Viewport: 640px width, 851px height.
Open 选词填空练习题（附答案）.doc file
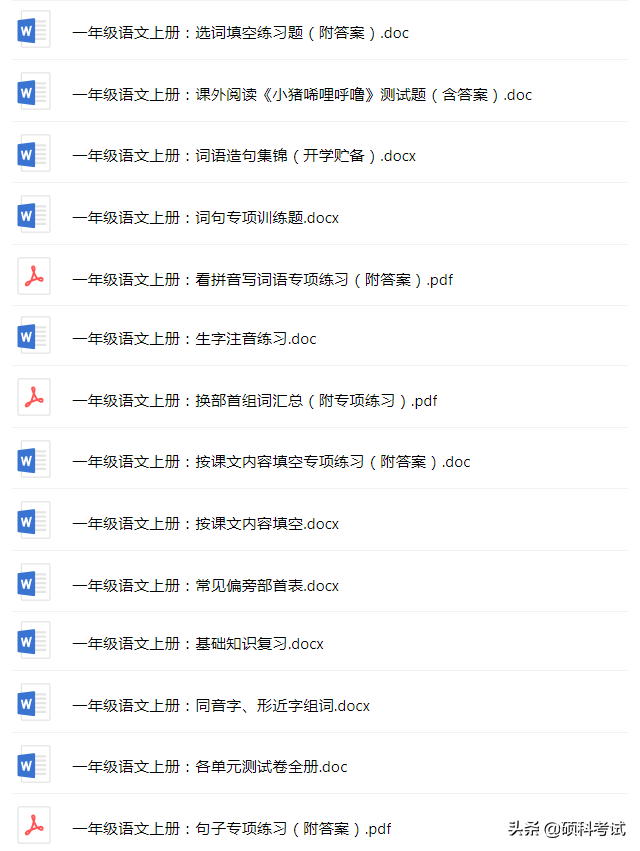click(x=240, y=33)
